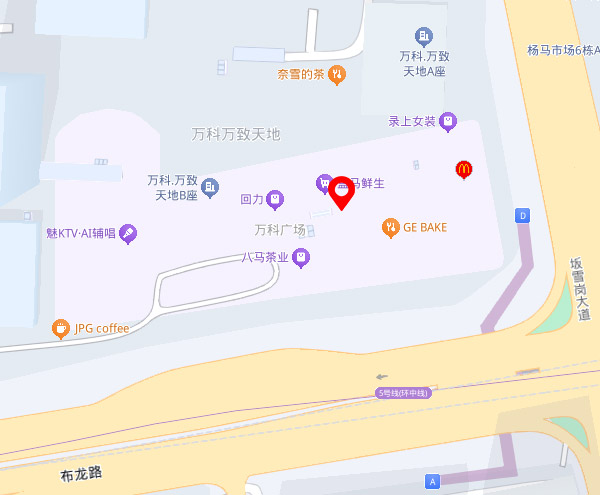This screenshot has height=495, width=600.
Task: Select the 录上女装 shop marker
Action: [448, 121]
